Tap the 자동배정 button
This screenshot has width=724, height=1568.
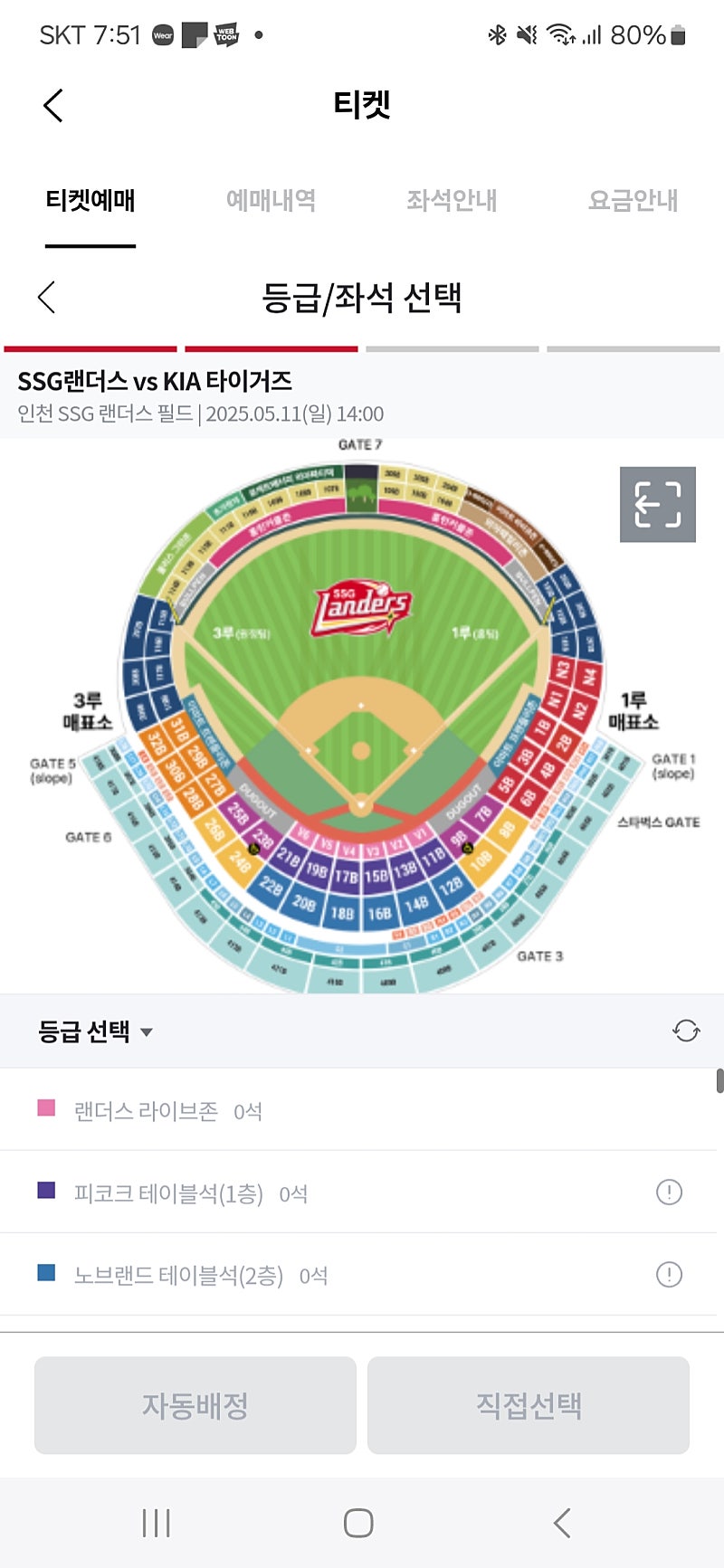[x=195, y=1405]
